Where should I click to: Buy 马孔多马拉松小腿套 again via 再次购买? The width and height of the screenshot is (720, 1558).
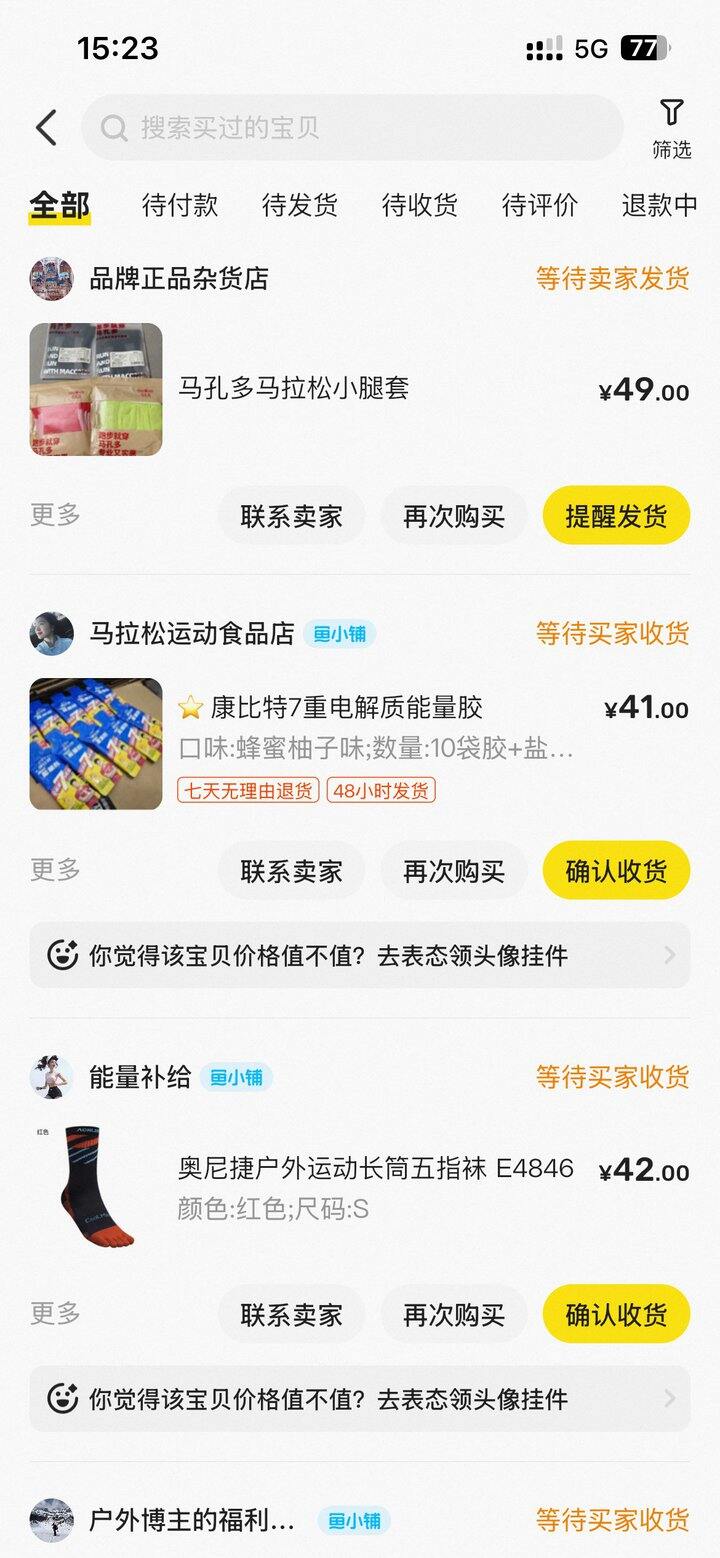[454, 516]
